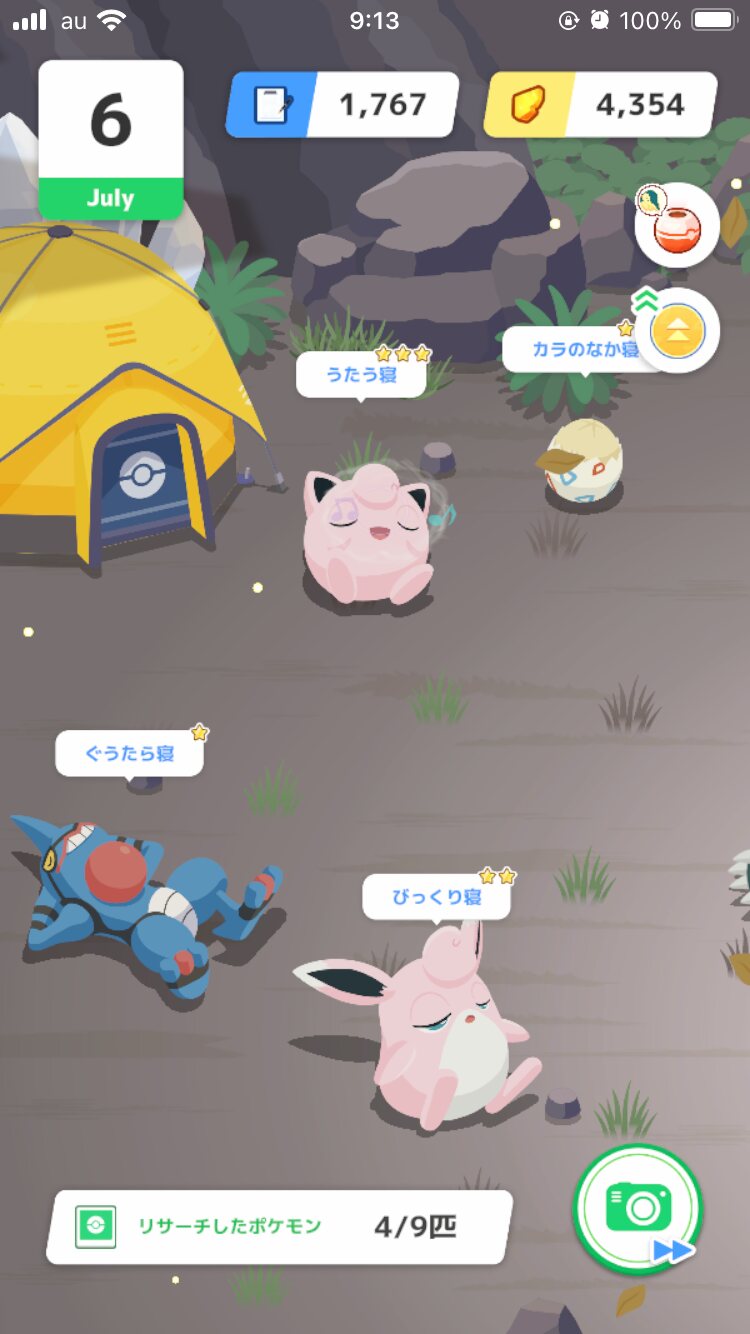Tap the びっくり寝 sleep style bubble
Screen dimensions: 750x1334
click(437, 896)
